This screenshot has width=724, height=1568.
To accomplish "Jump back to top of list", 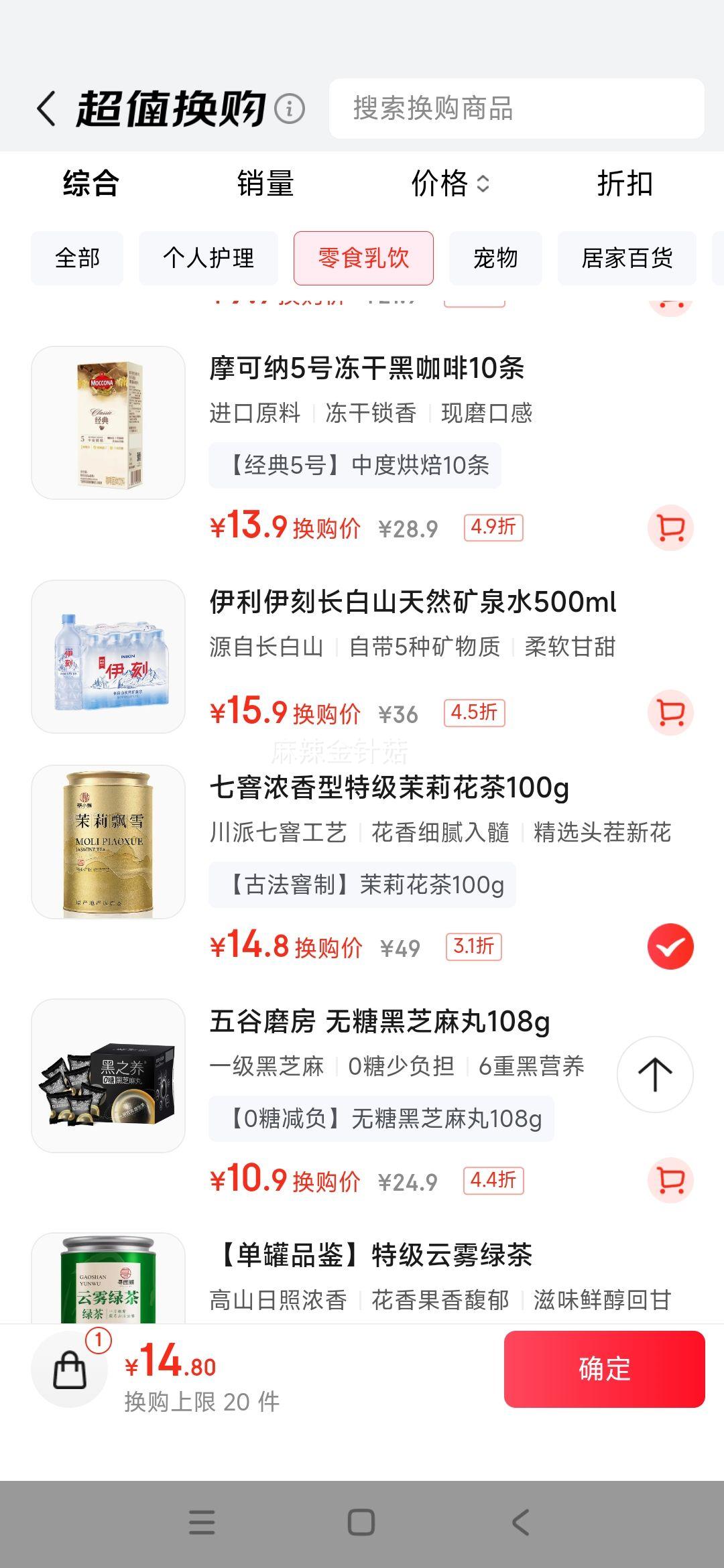I will point(655,1074).
